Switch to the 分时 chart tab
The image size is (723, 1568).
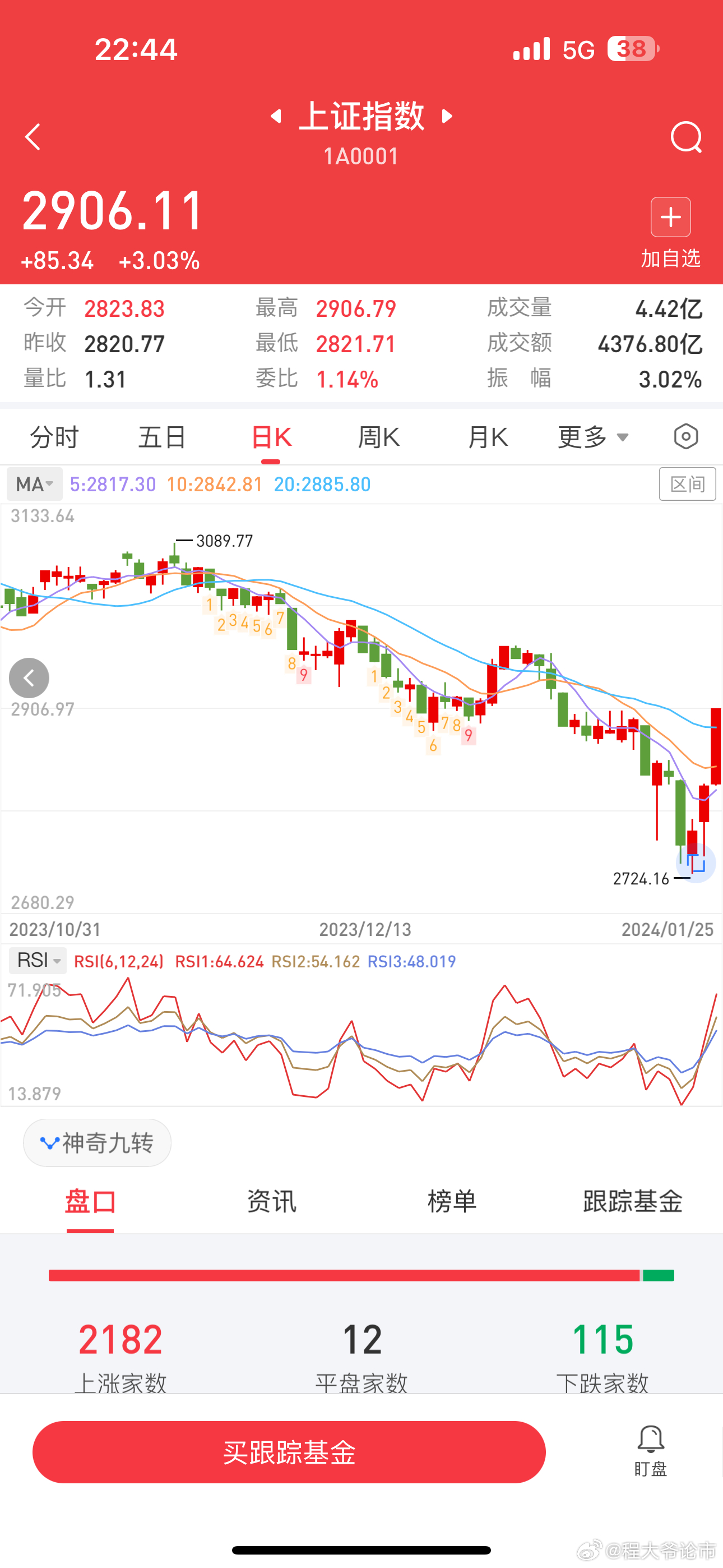(x=54, y=437)
